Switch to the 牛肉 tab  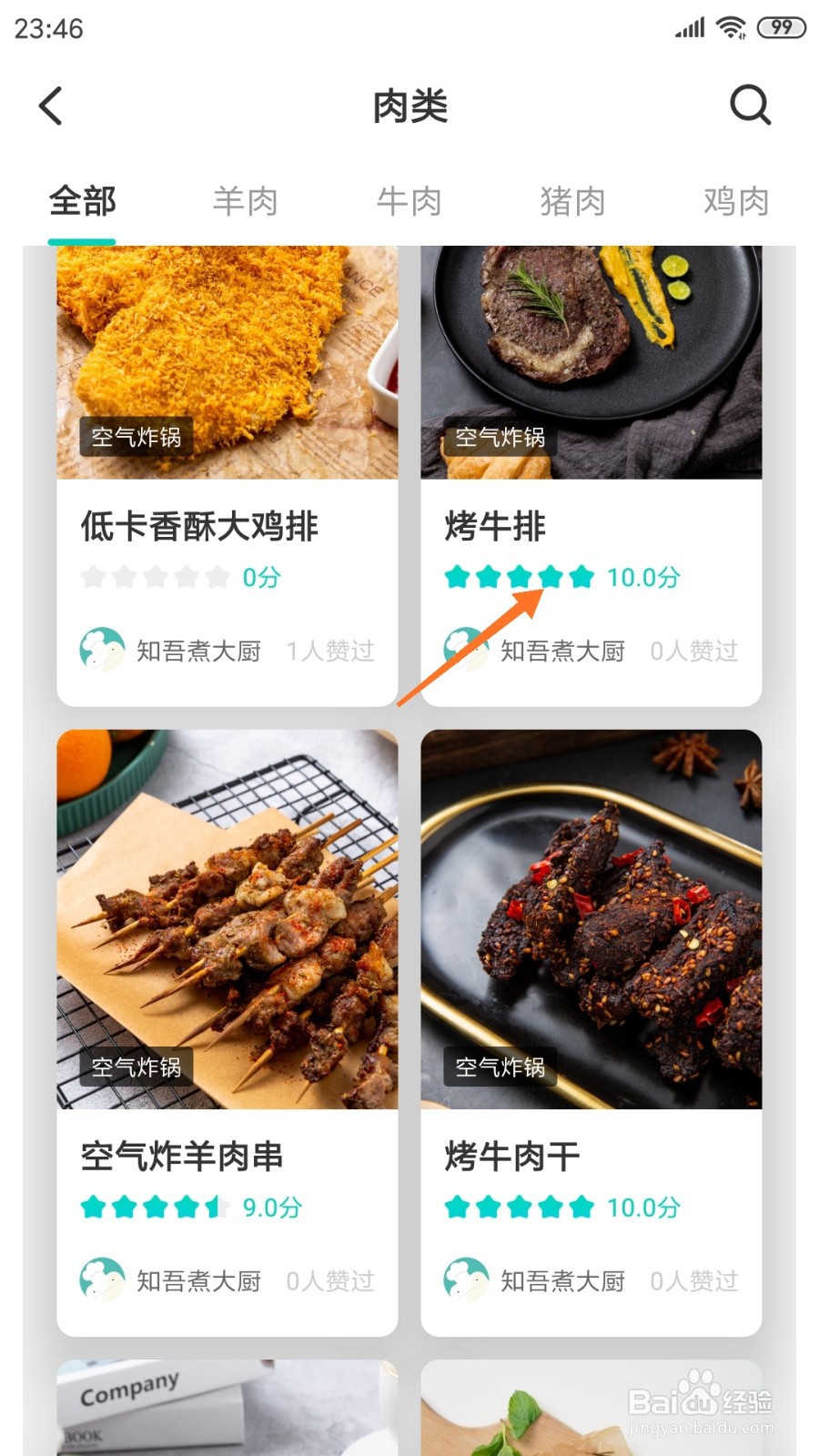click(x=409, y=201)
